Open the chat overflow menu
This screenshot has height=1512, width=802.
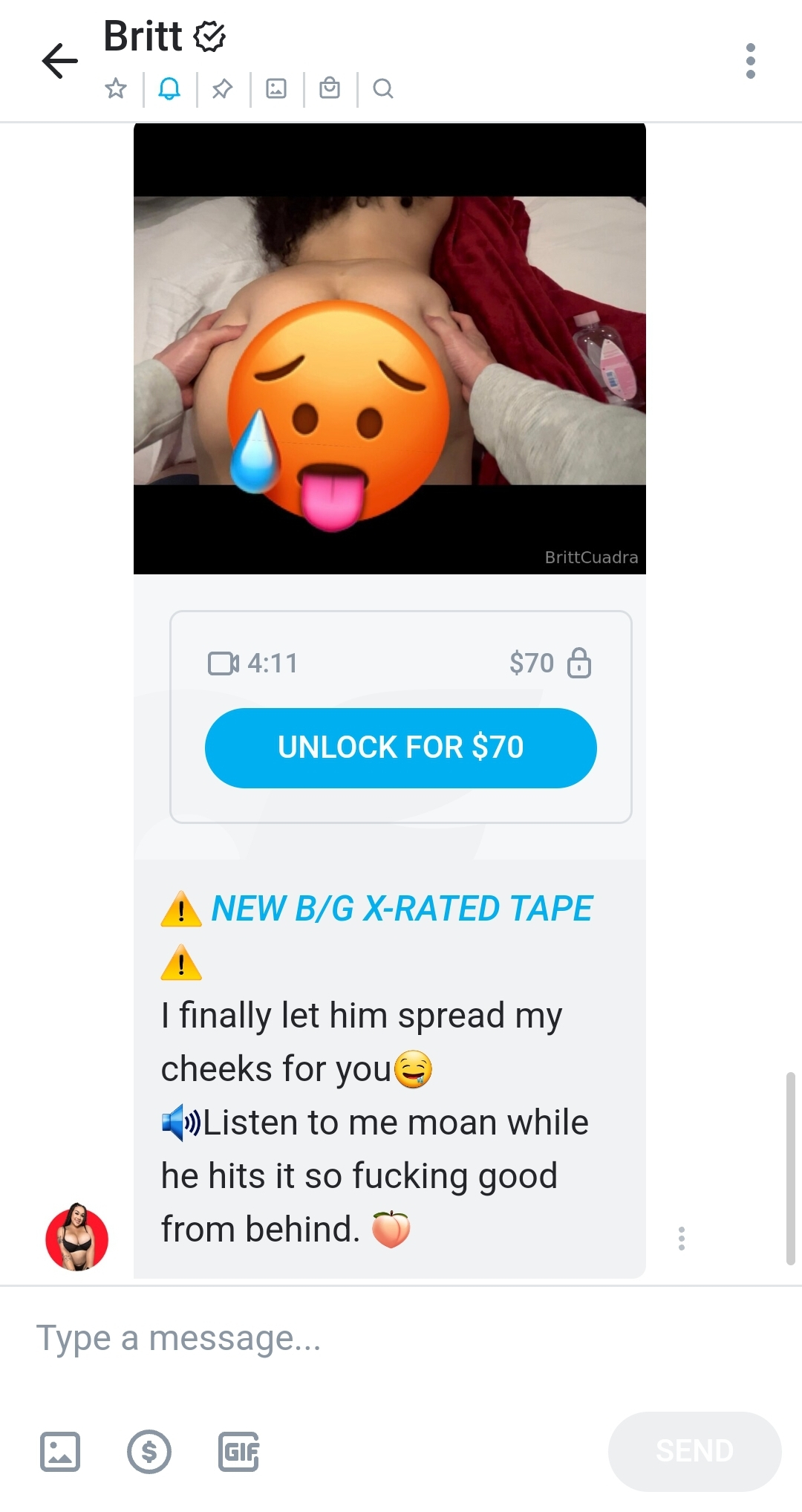751,61
